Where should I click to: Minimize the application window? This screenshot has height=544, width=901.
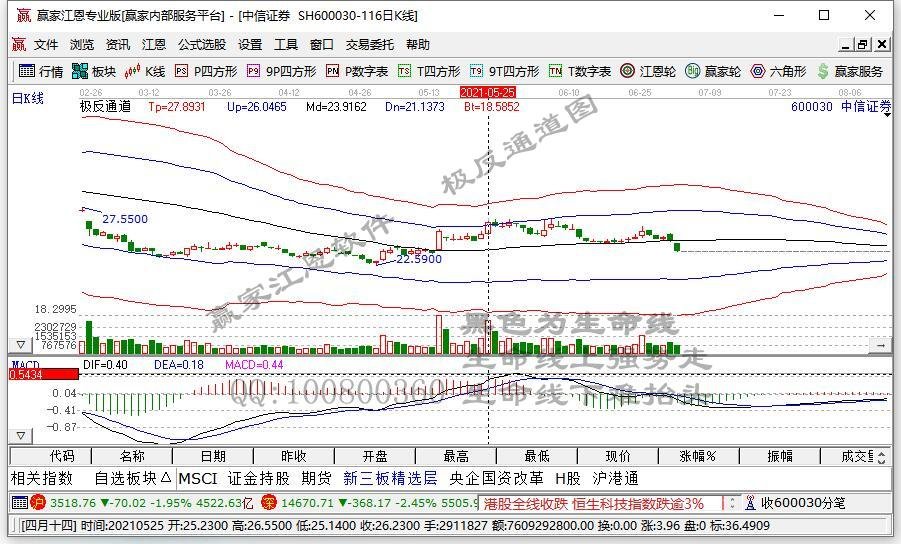click(779, 15)
